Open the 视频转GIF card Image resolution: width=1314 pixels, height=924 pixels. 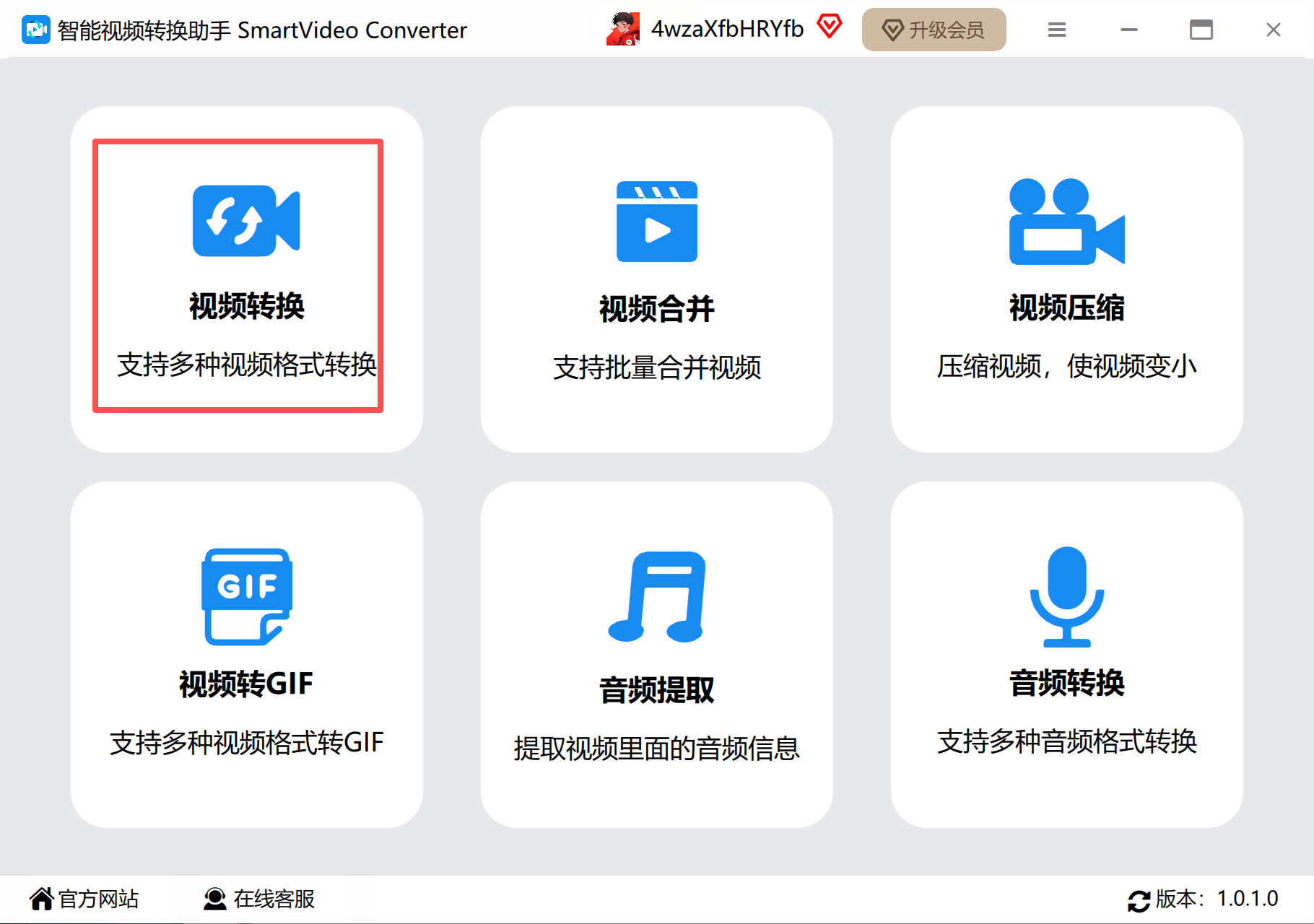pos(246,654)
